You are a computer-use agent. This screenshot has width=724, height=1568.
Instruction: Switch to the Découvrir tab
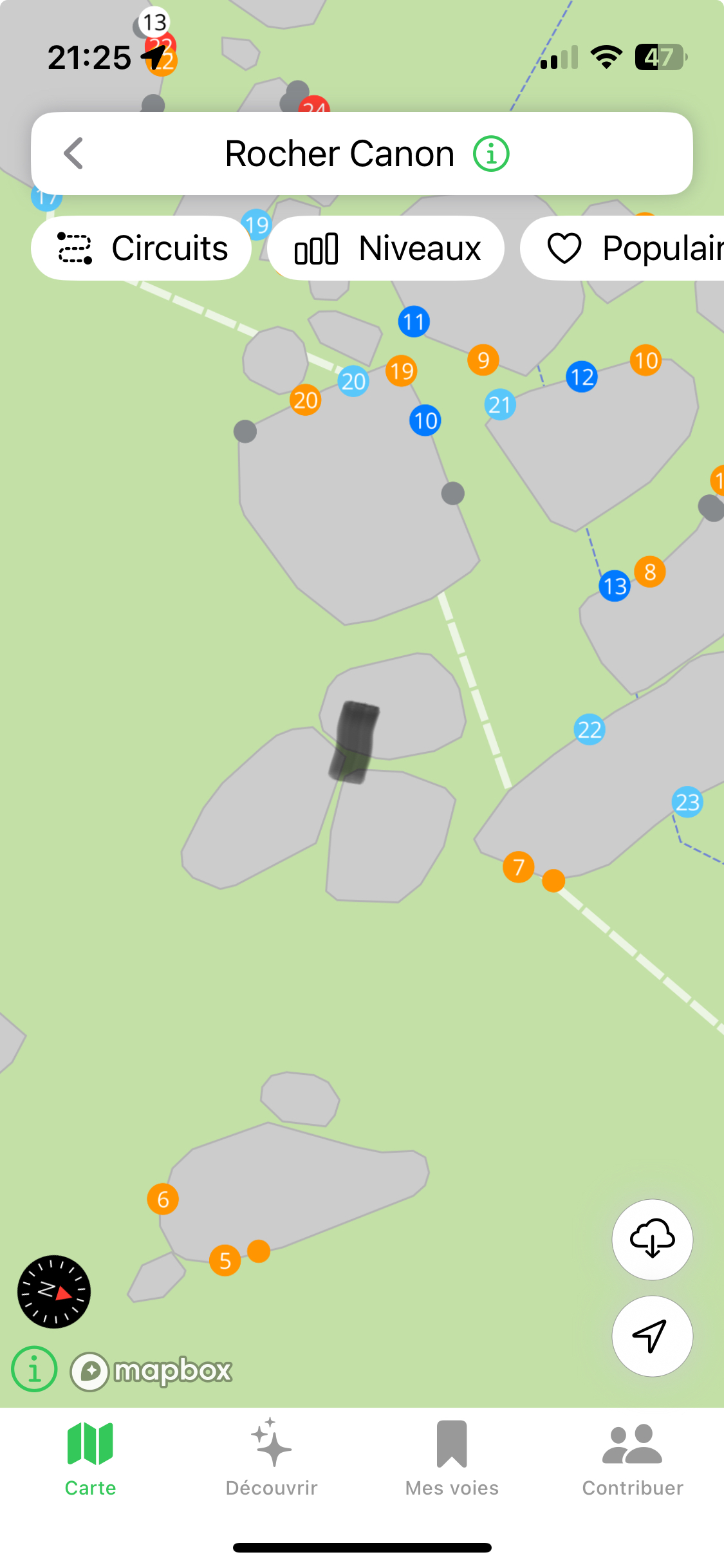271,1459
